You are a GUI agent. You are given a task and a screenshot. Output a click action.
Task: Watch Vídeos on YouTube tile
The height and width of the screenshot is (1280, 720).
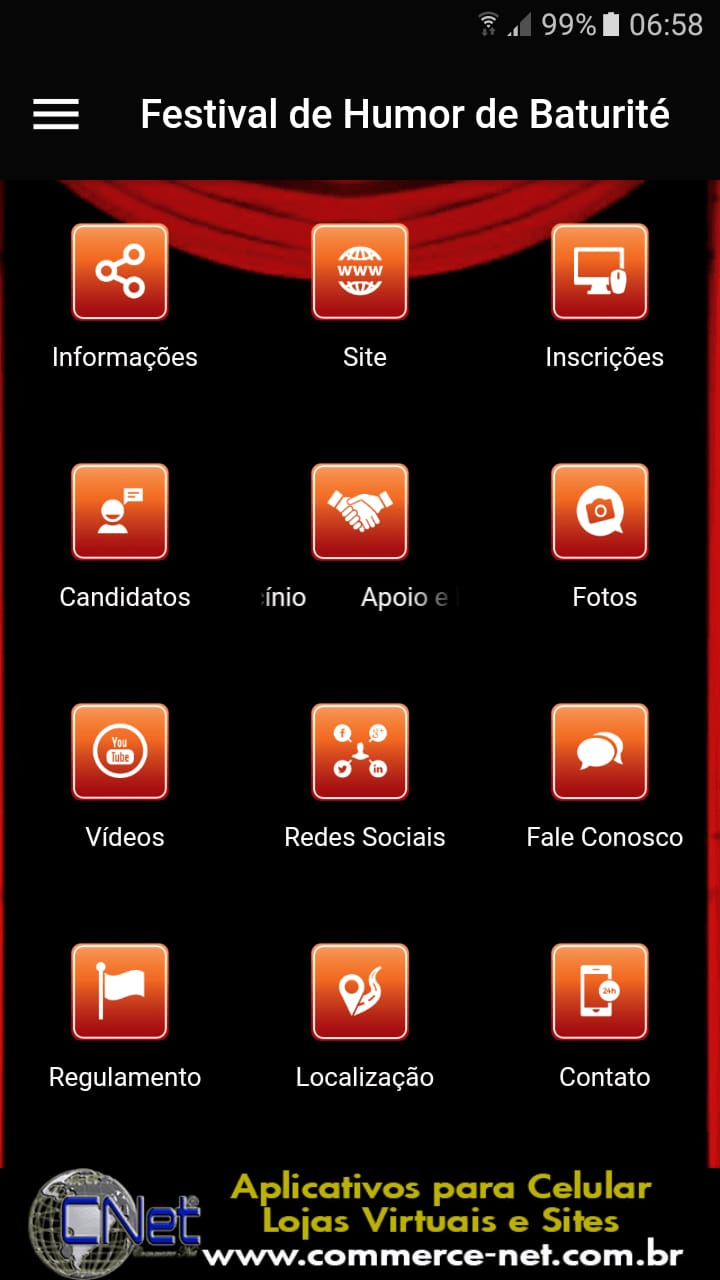pos(120,752)
